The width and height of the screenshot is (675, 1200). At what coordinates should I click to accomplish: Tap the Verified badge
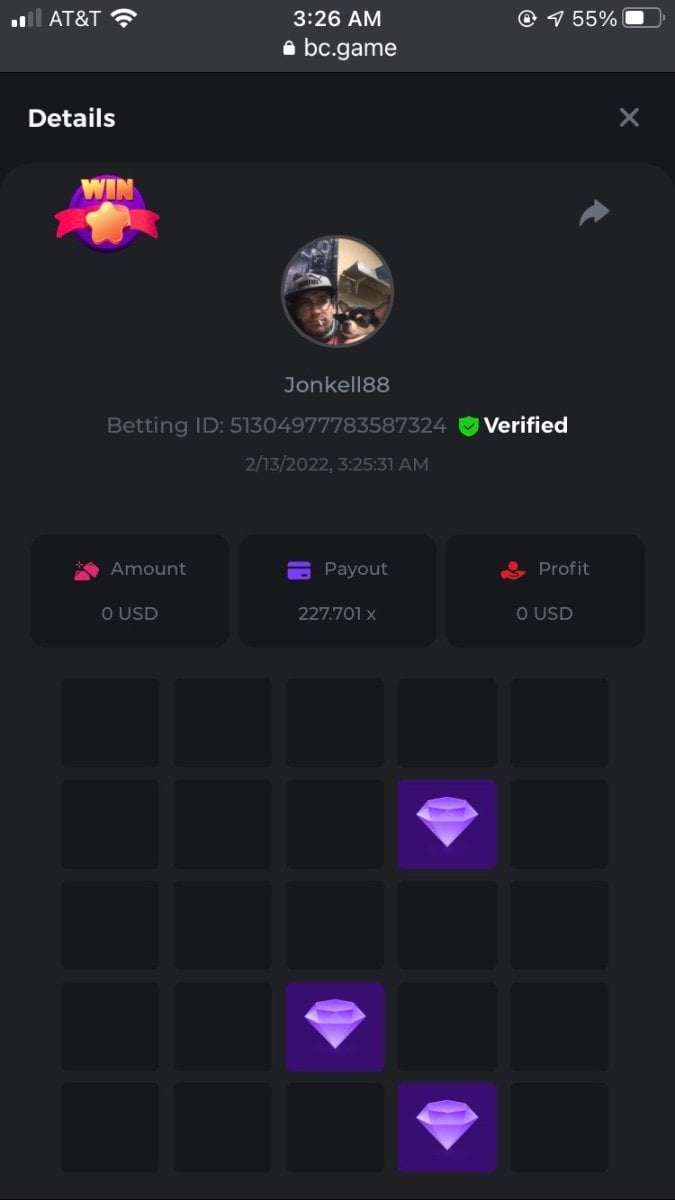click(x=513, y=425)
